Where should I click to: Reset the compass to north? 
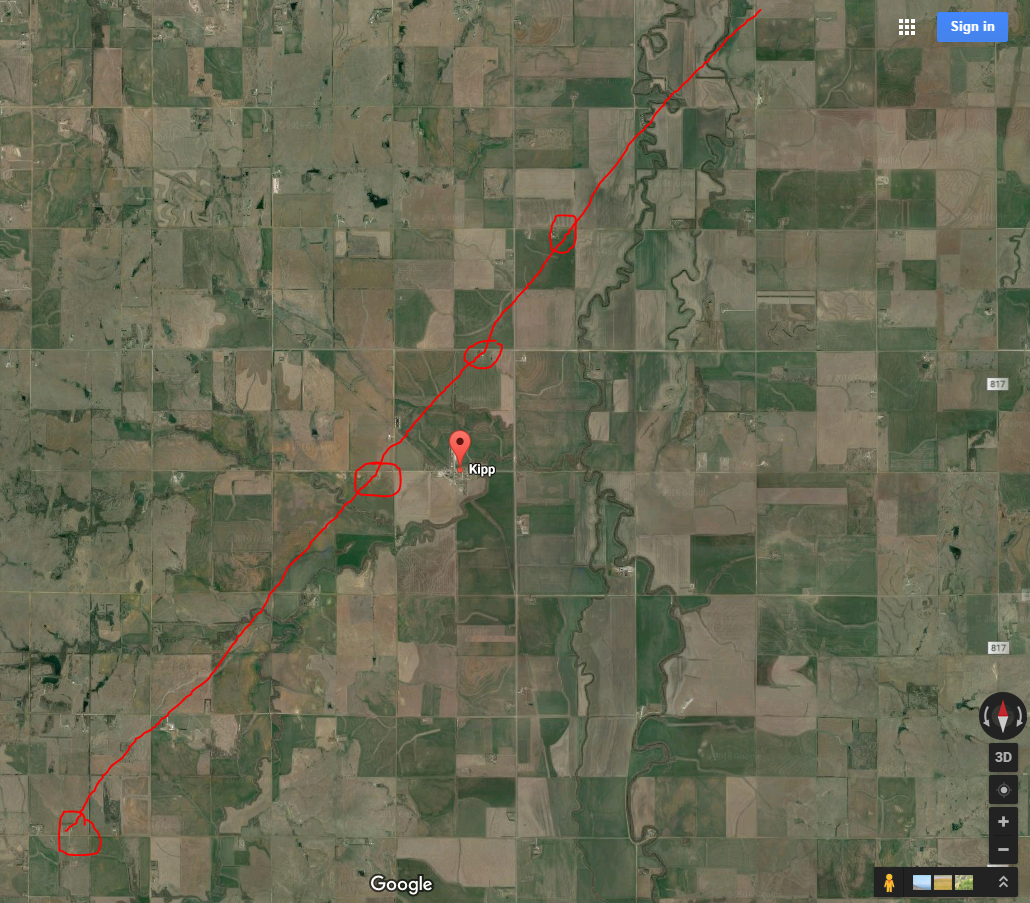[x=1003, y=716]
